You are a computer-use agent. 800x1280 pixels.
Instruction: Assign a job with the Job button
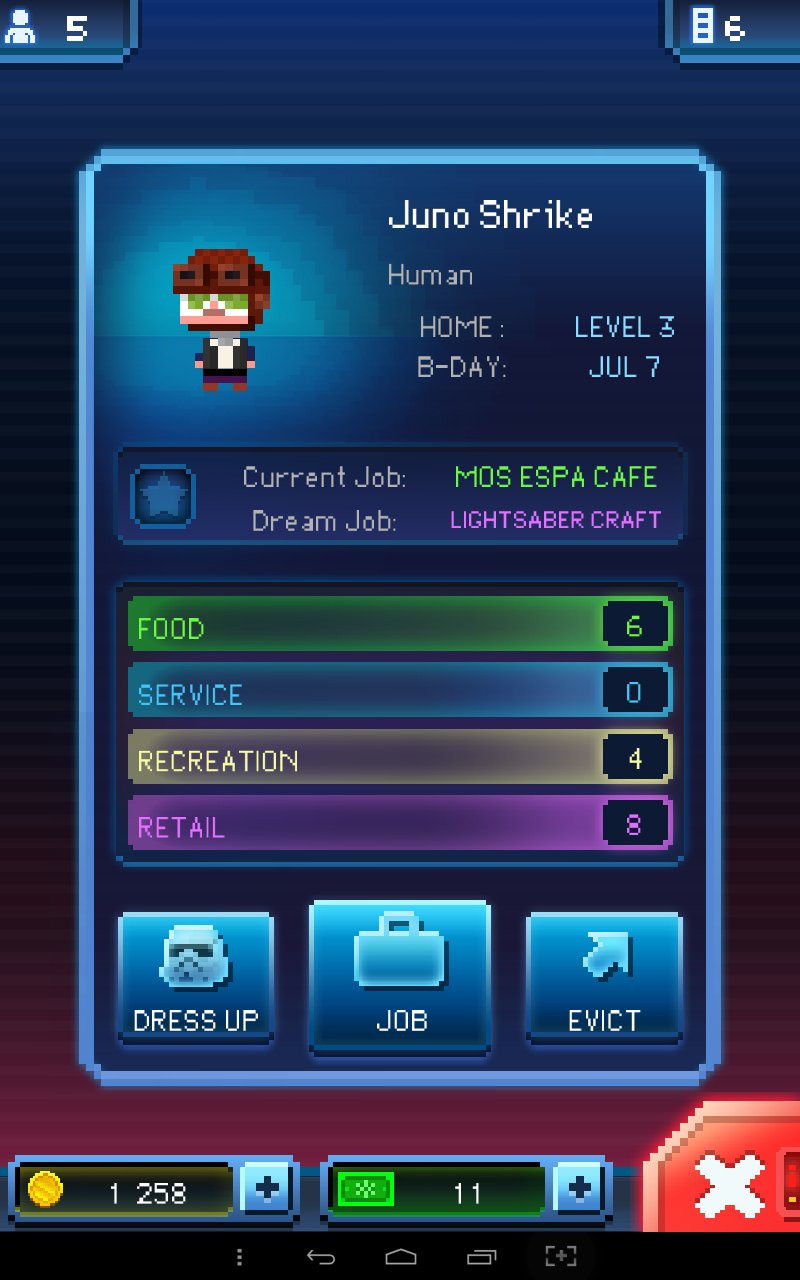tap(400, 977)
